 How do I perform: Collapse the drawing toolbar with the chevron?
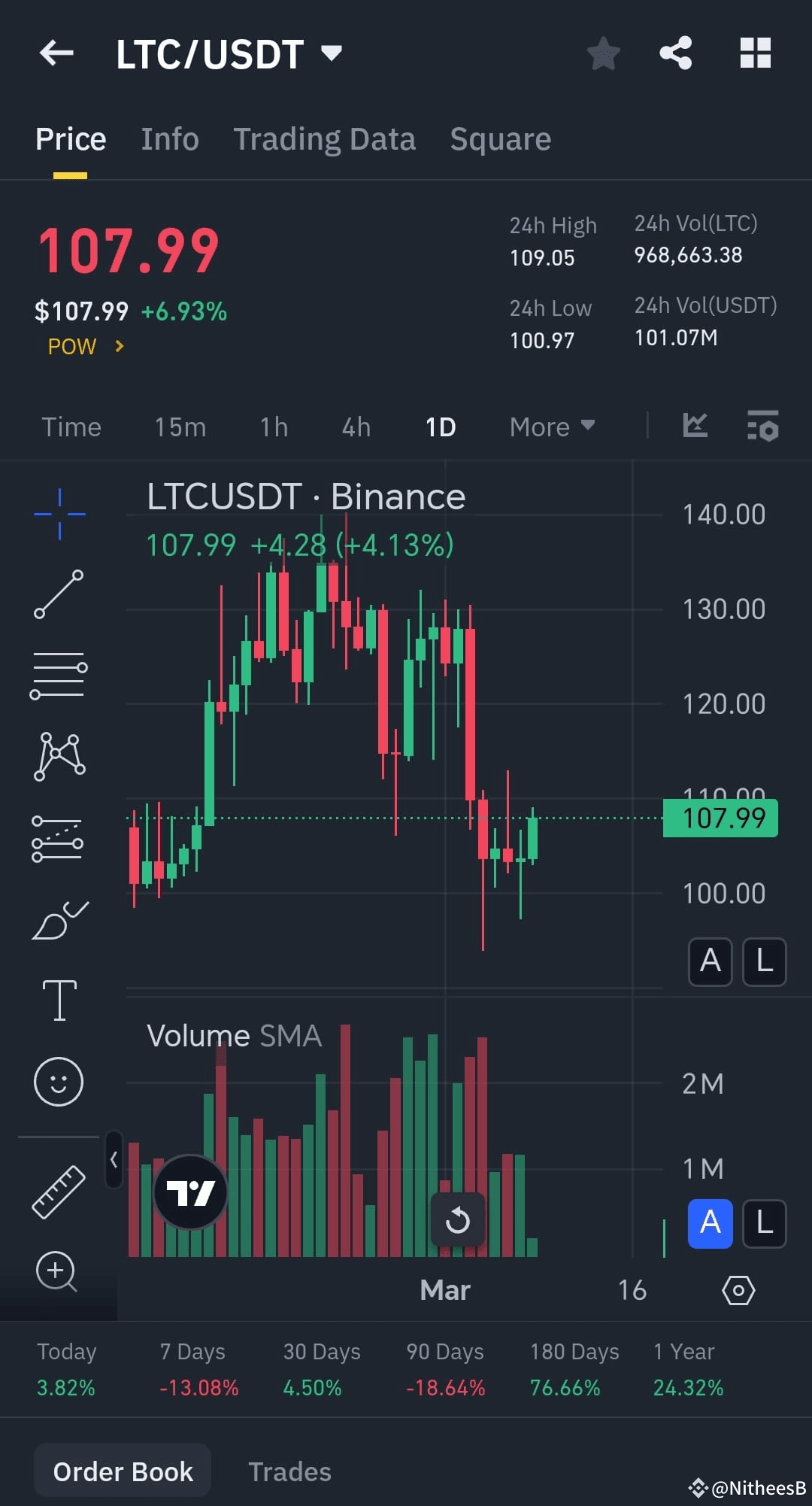pyautogui.click(x=114, y=1160)
